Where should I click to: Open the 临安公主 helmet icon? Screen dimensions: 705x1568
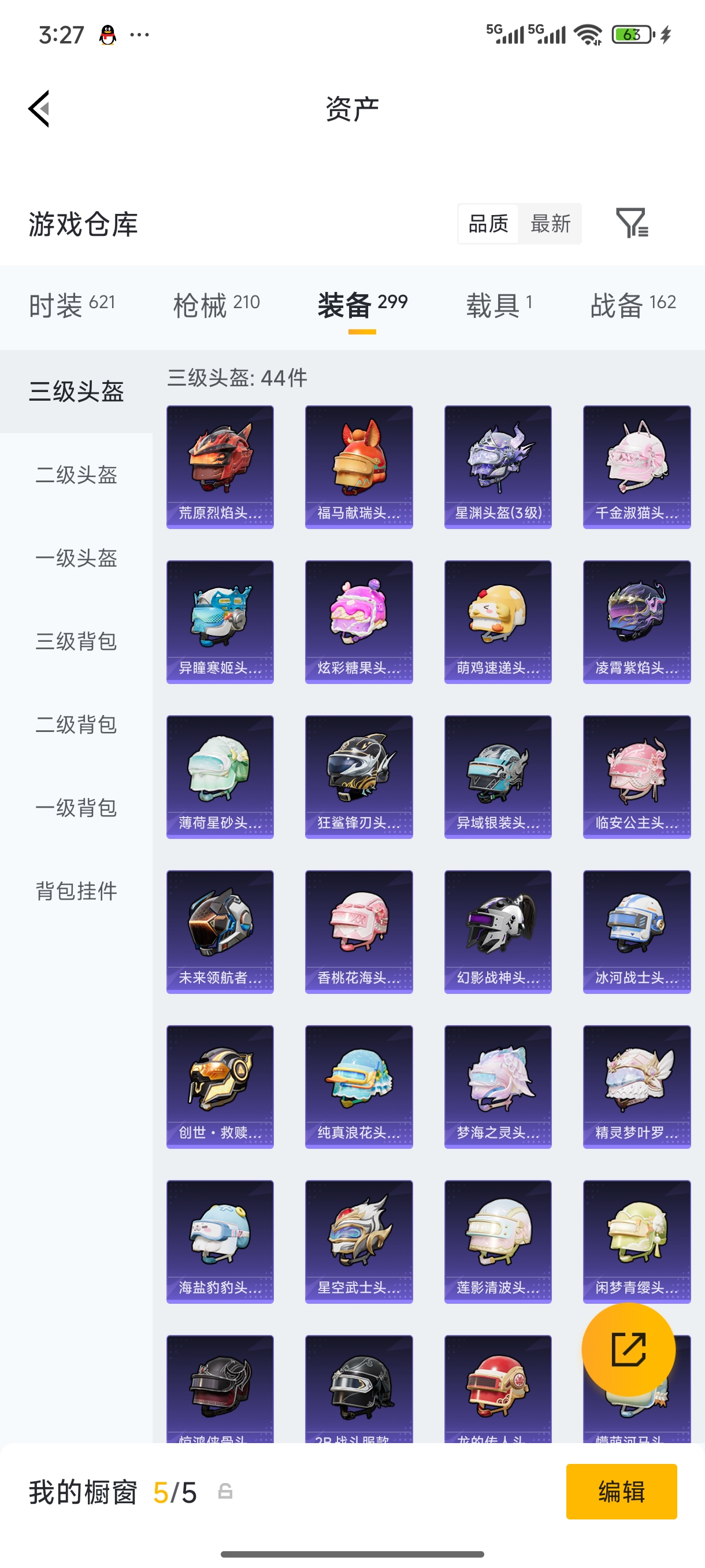636,776
